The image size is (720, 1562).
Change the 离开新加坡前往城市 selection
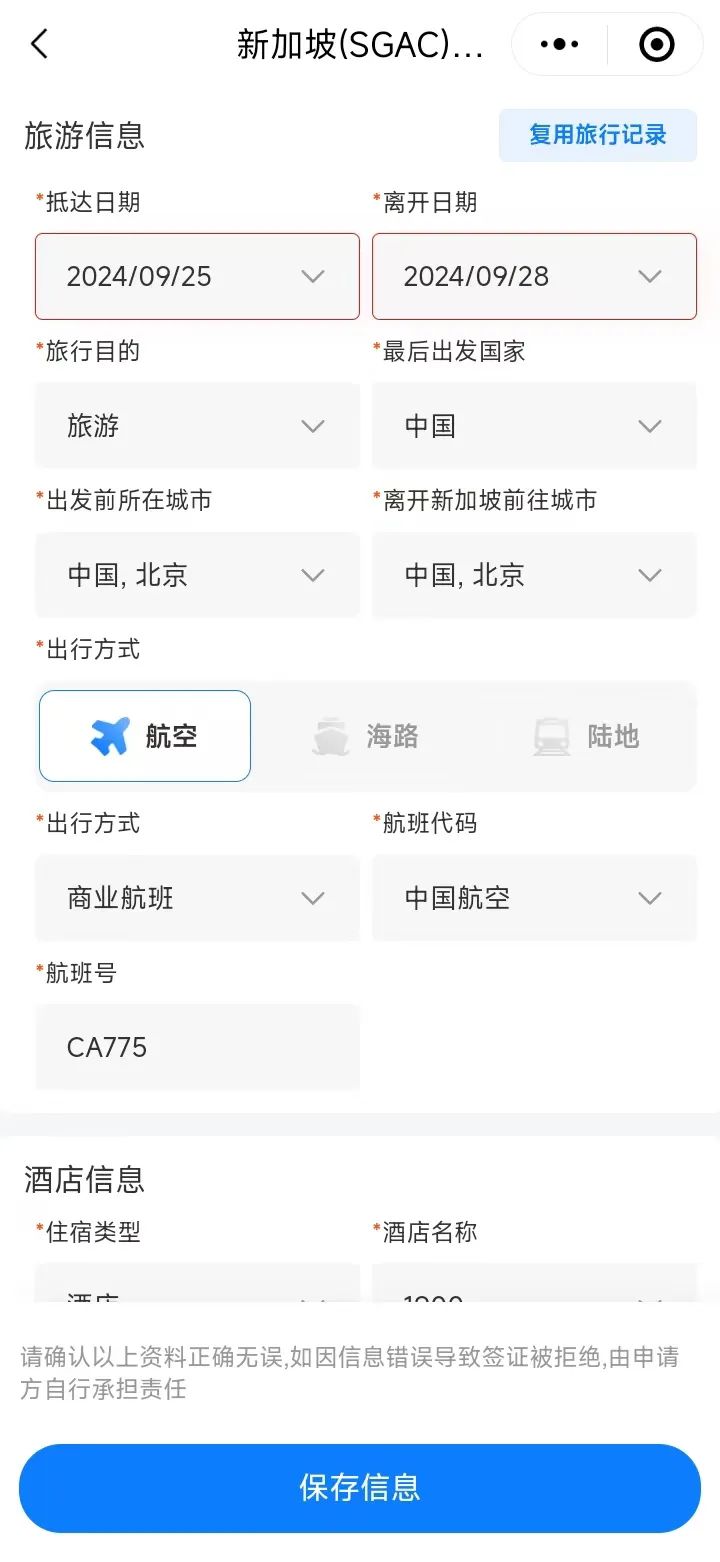click(x=534, y=575)
